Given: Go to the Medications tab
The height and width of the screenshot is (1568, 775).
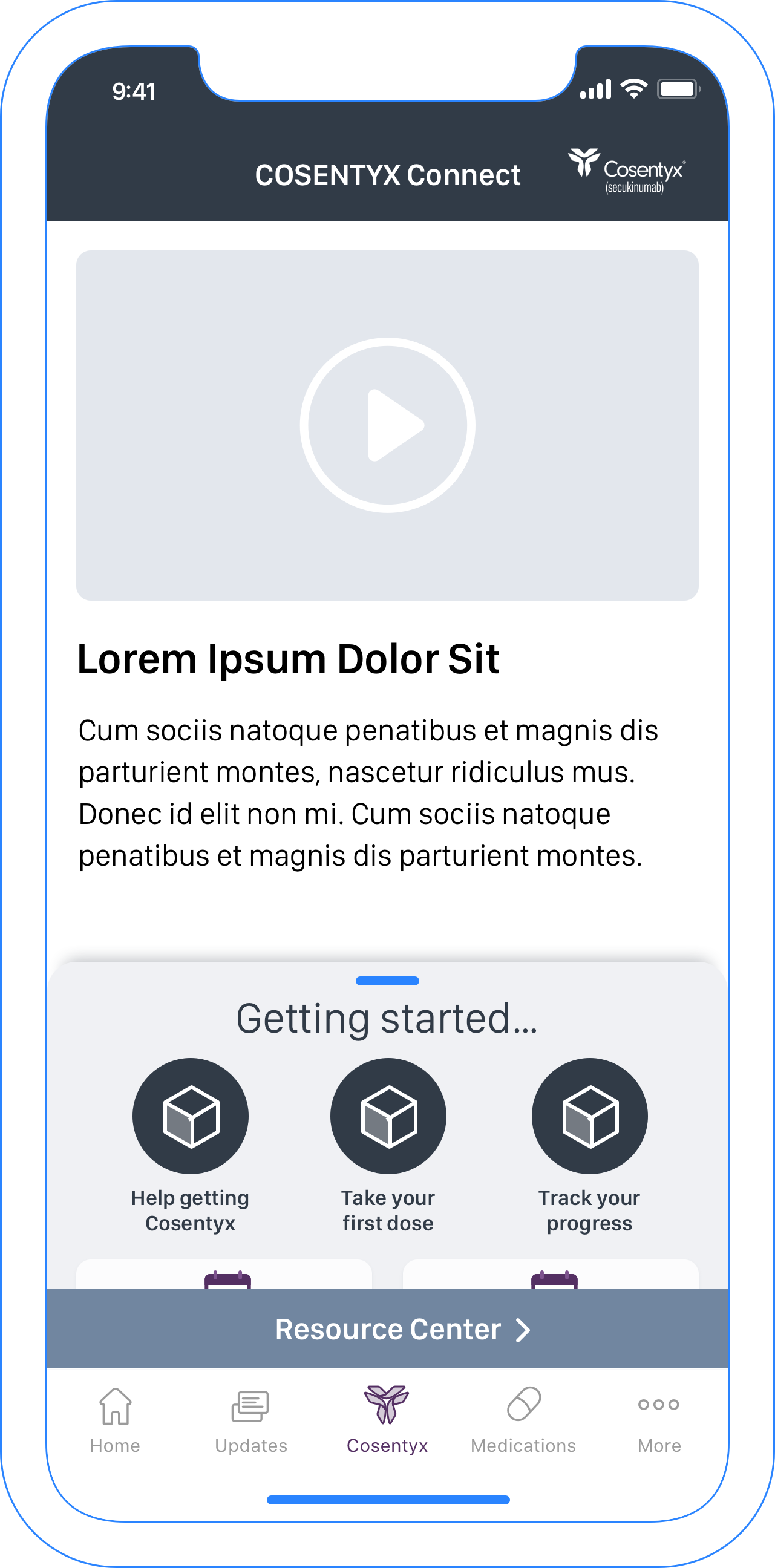Looking at the screenshot, I should pos(523,1420).
